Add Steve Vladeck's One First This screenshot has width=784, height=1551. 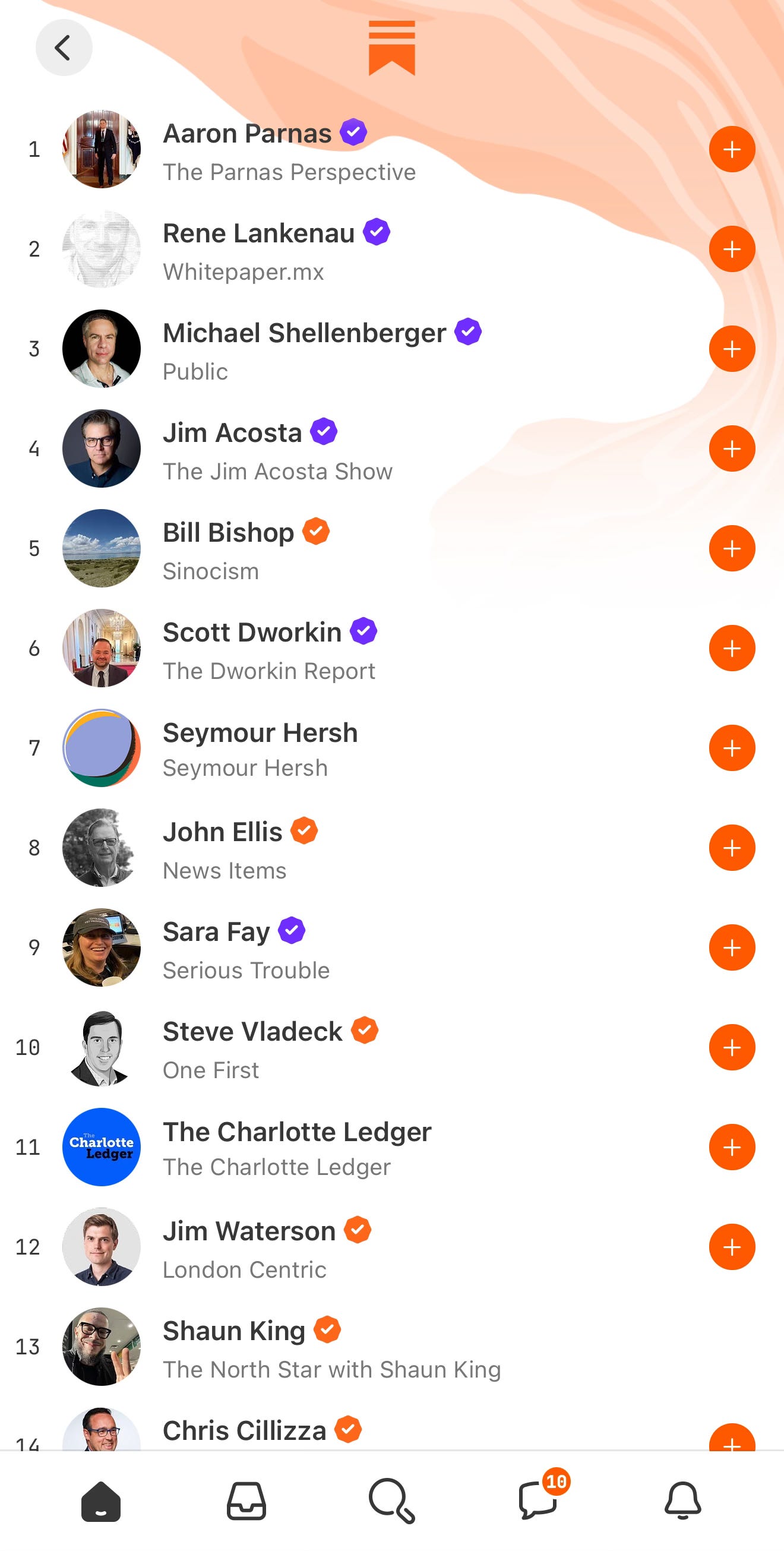(732, 1048)
